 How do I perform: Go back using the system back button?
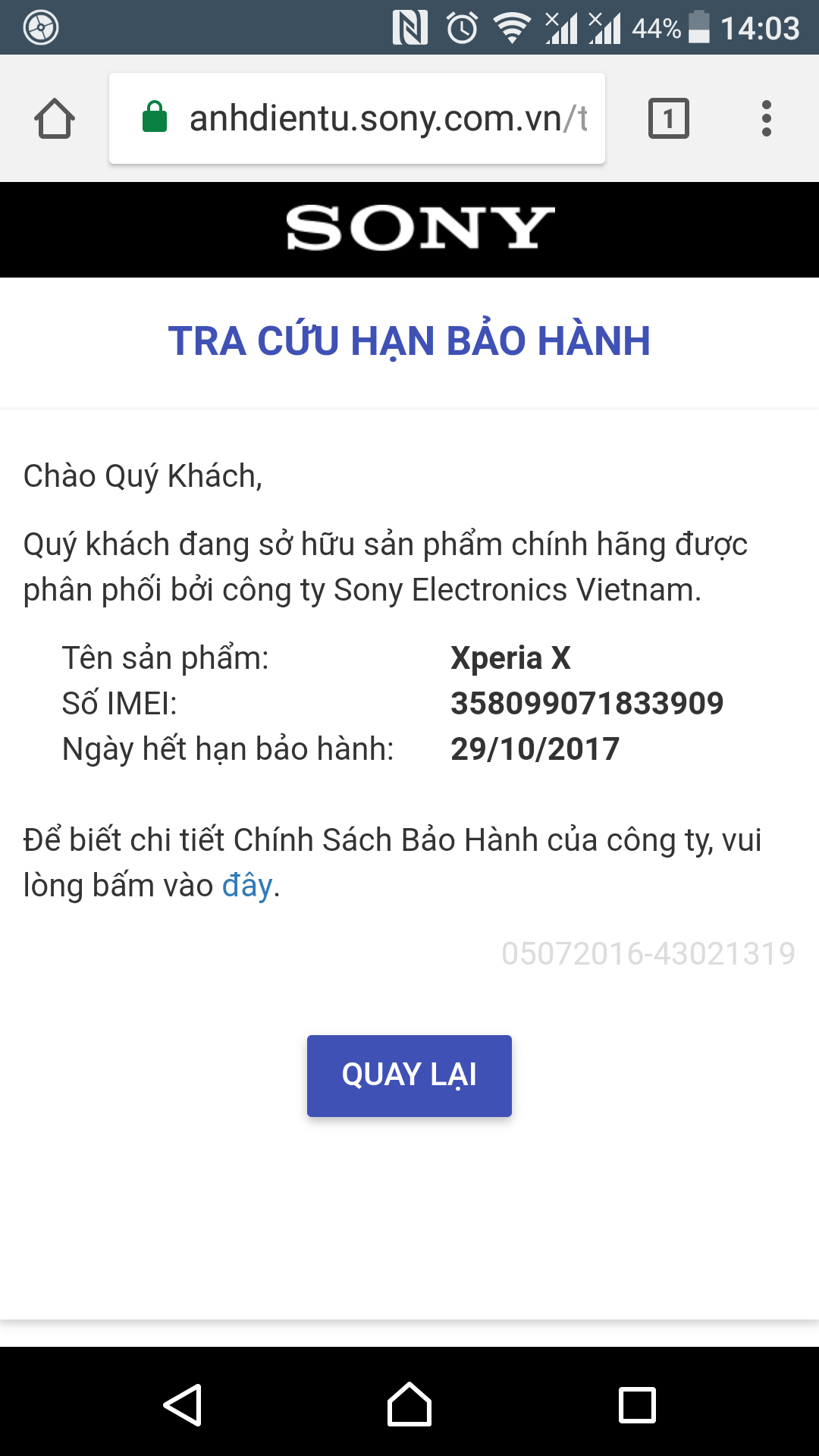pos(183,1404)
